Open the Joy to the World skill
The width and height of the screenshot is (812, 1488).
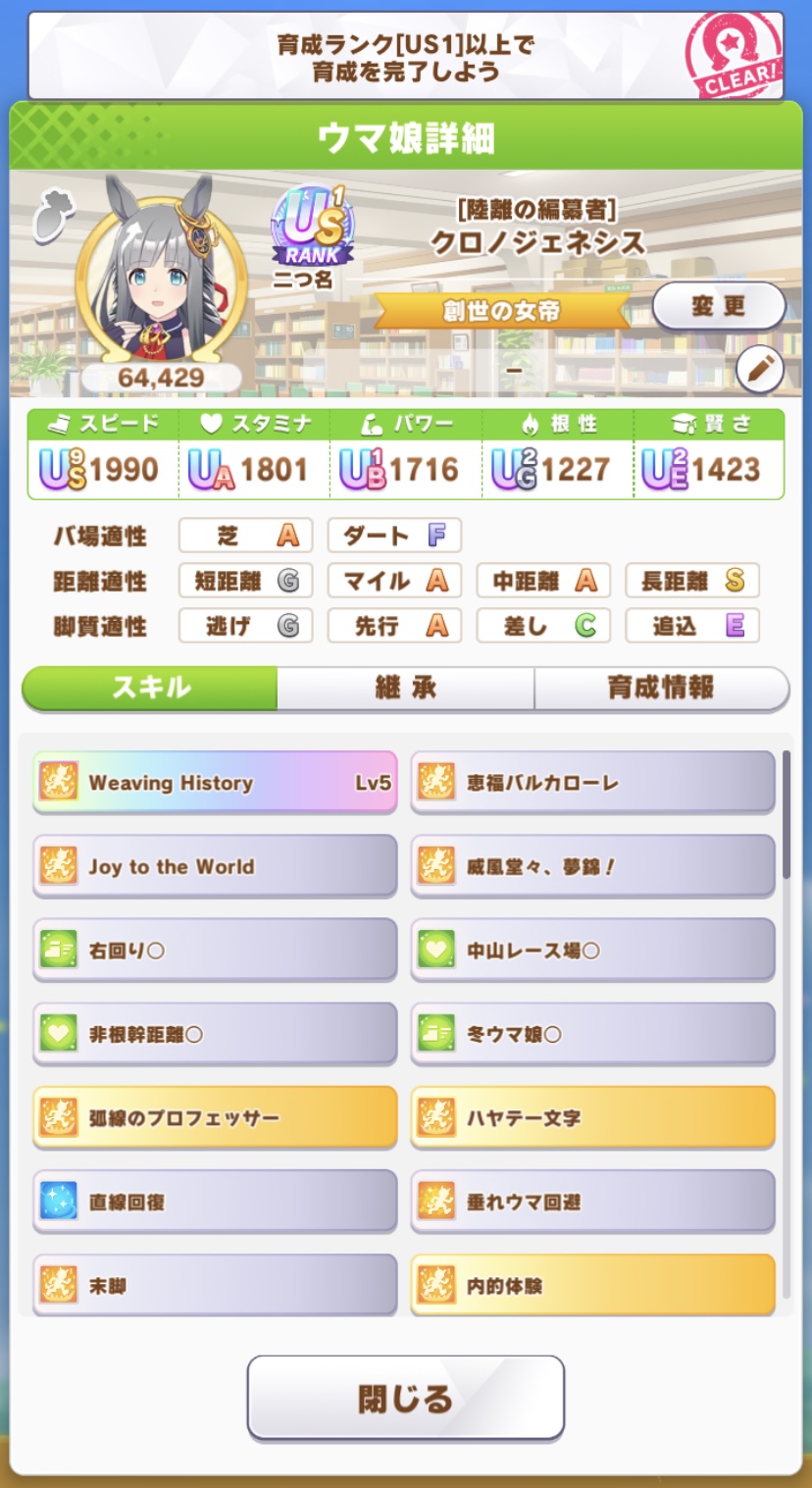tap(215, 866)
